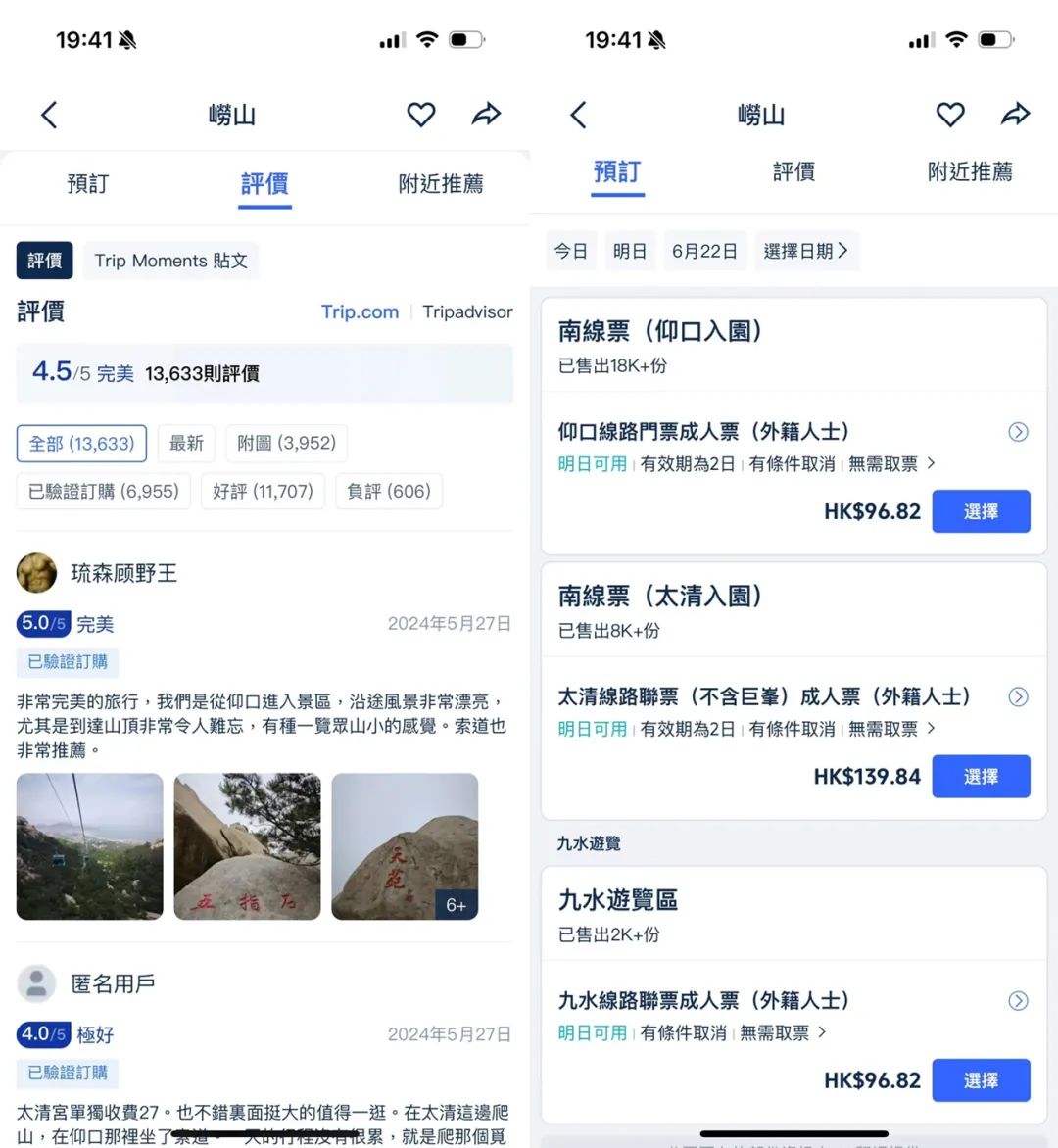Open details arrow for 太清線路聯票
Screen dimensions: 1058x1148
(1018, 696)
